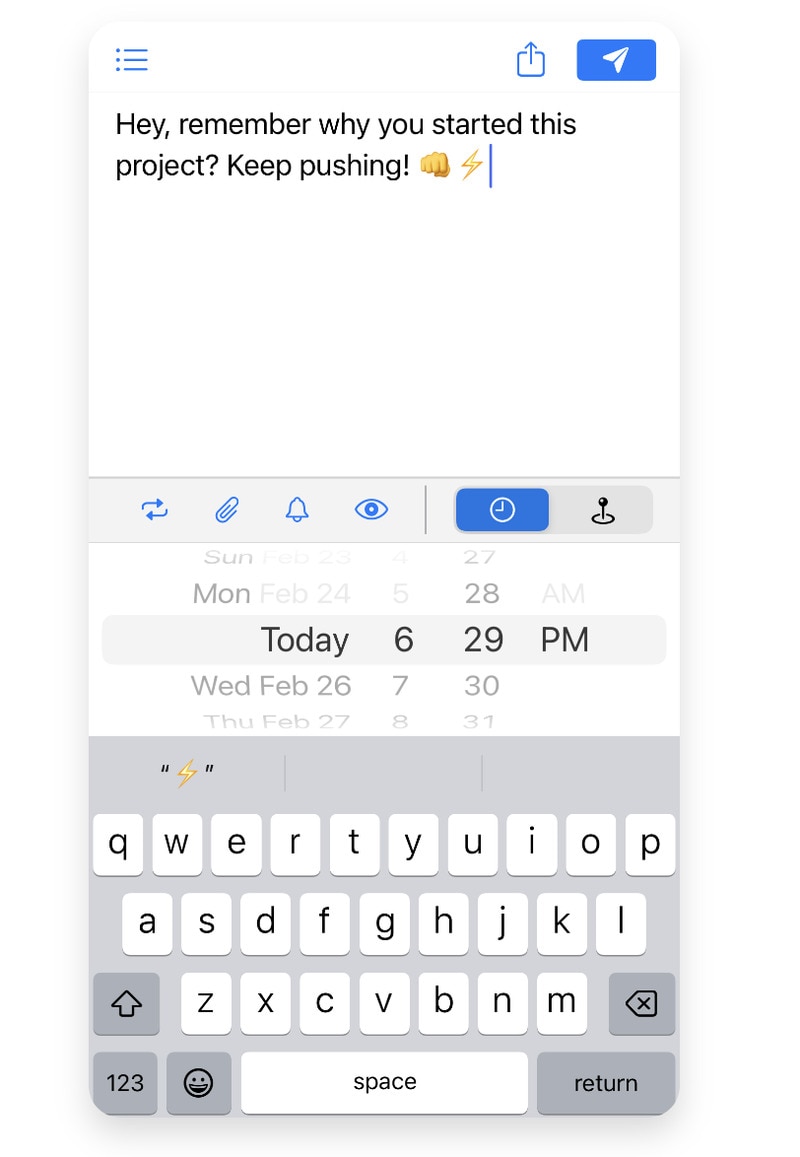
Task: Attach a file with the paperclip
Action: coord(227,510)
